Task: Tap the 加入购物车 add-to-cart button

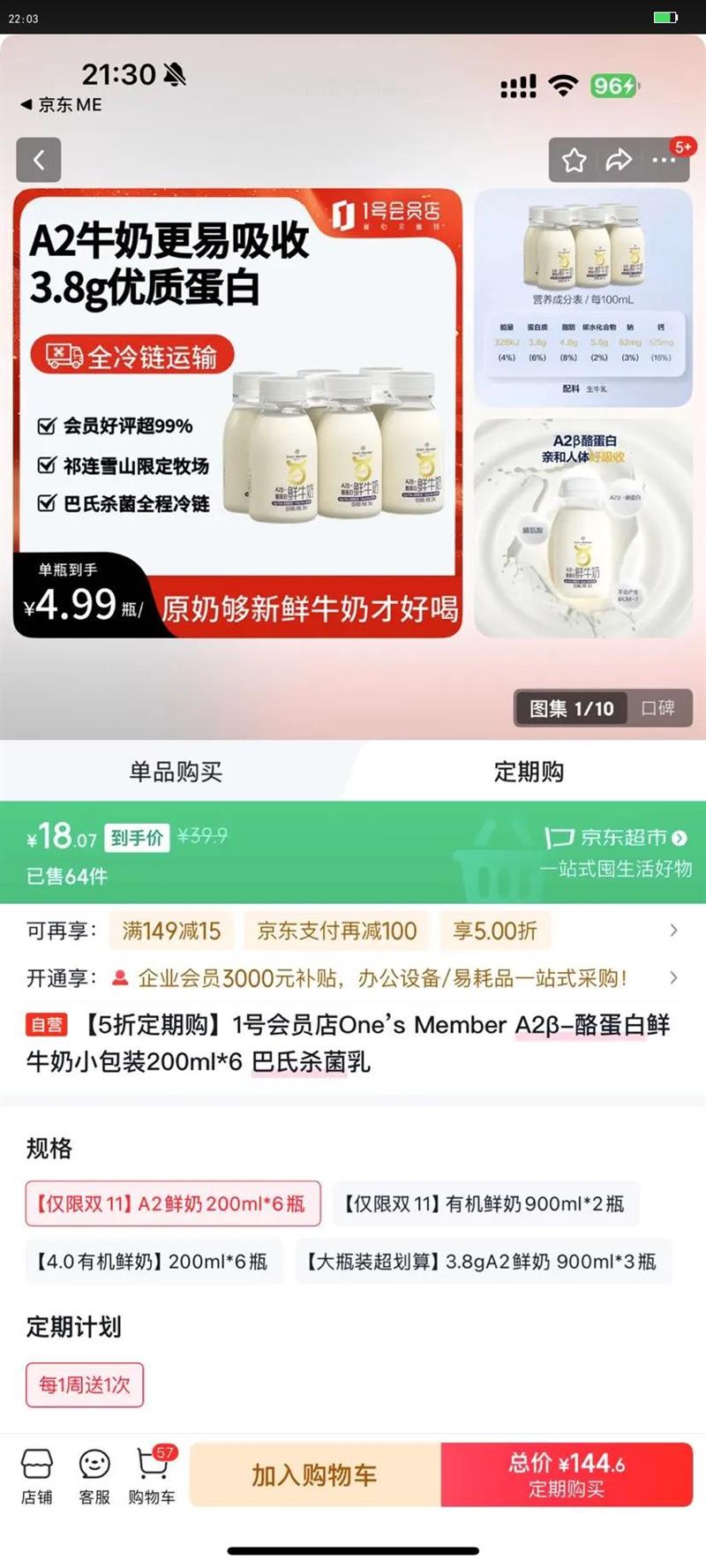Action: point(314,1474)
